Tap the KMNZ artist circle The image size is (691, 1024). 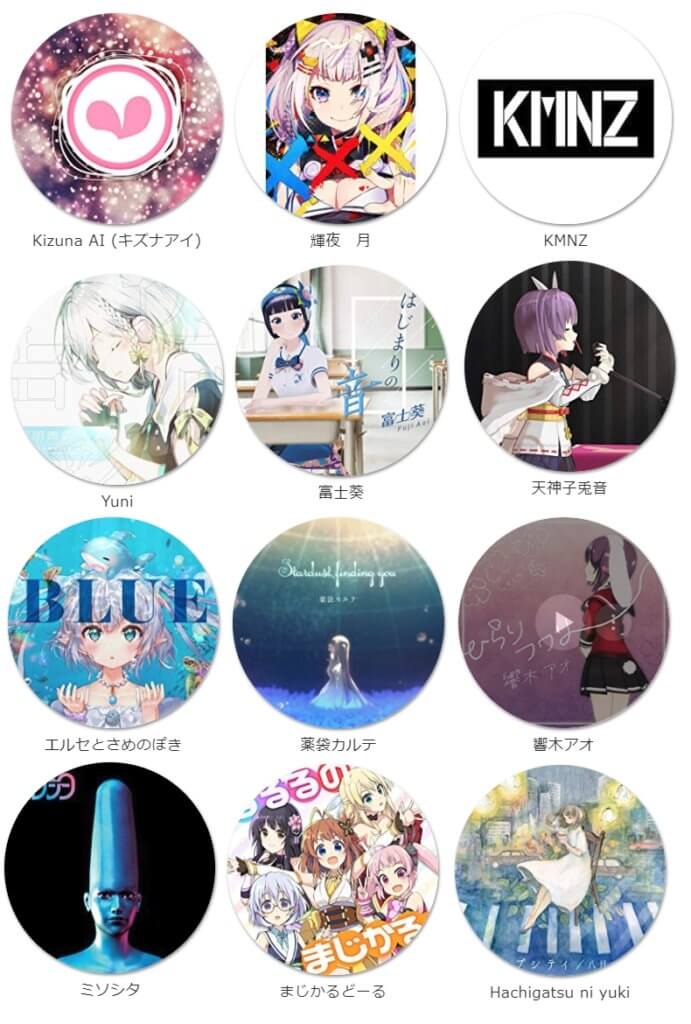[x=565, y=119]
